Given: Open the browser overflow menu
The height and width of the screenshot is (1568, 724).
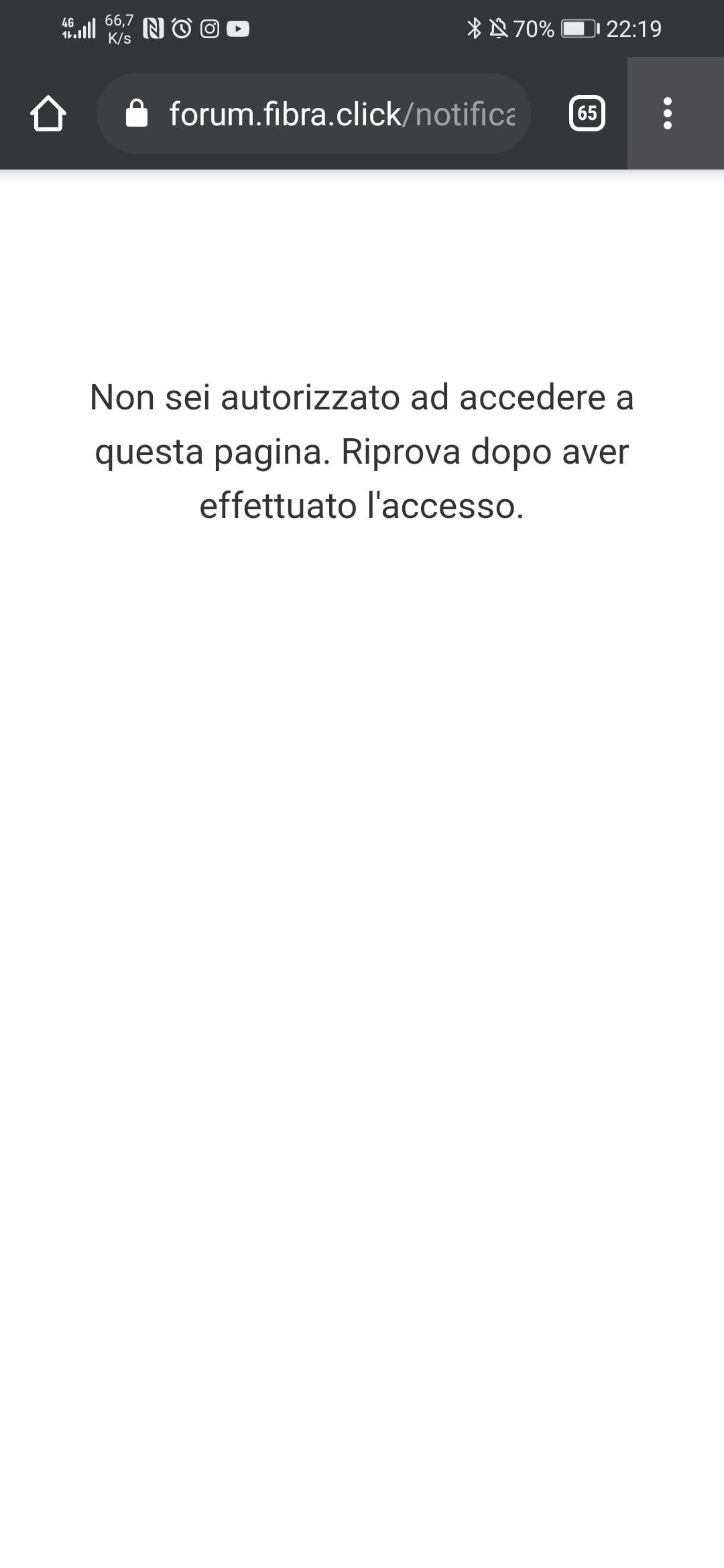Looking at the screenshot, I should click(667, 113).
